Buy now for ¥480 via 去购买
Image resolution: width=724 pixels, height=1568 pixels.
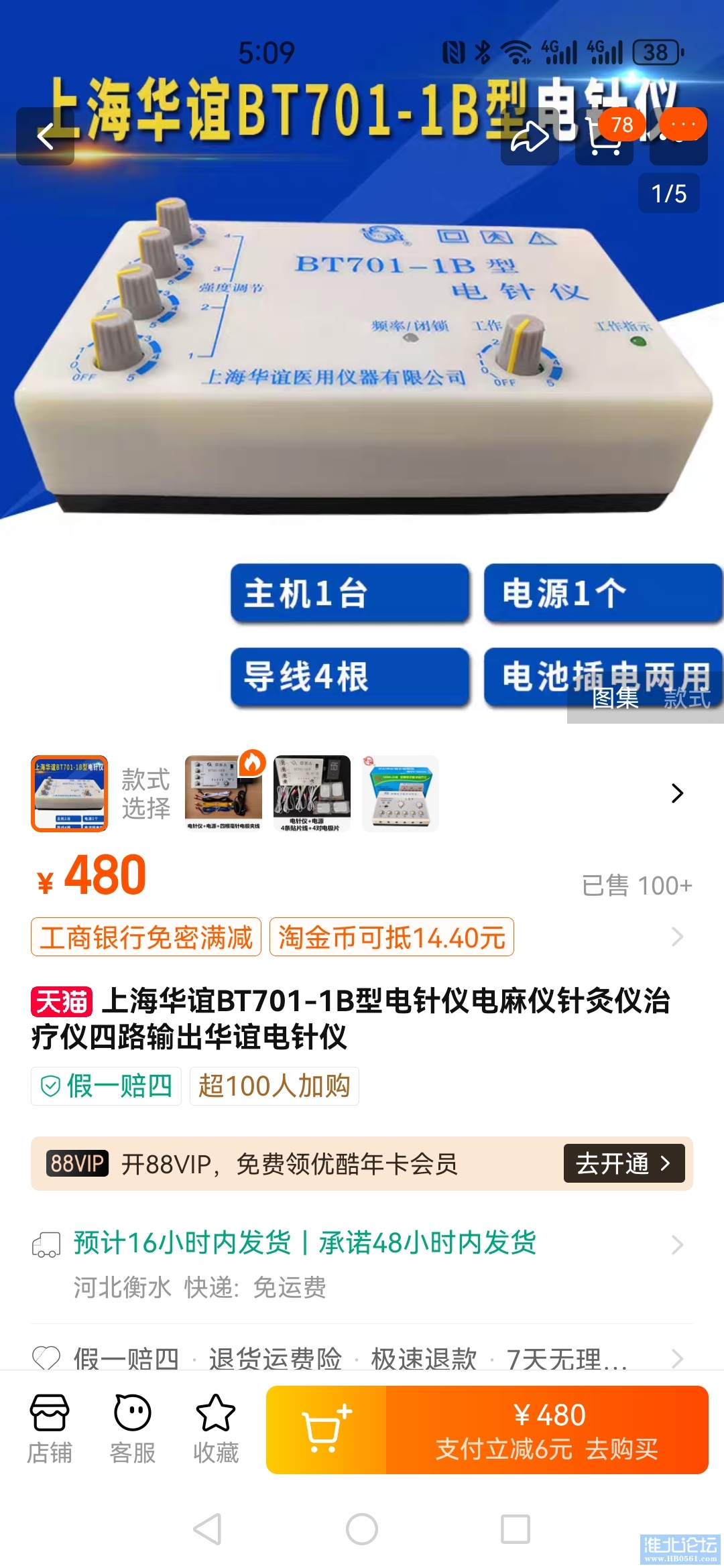click(547, 1430)
